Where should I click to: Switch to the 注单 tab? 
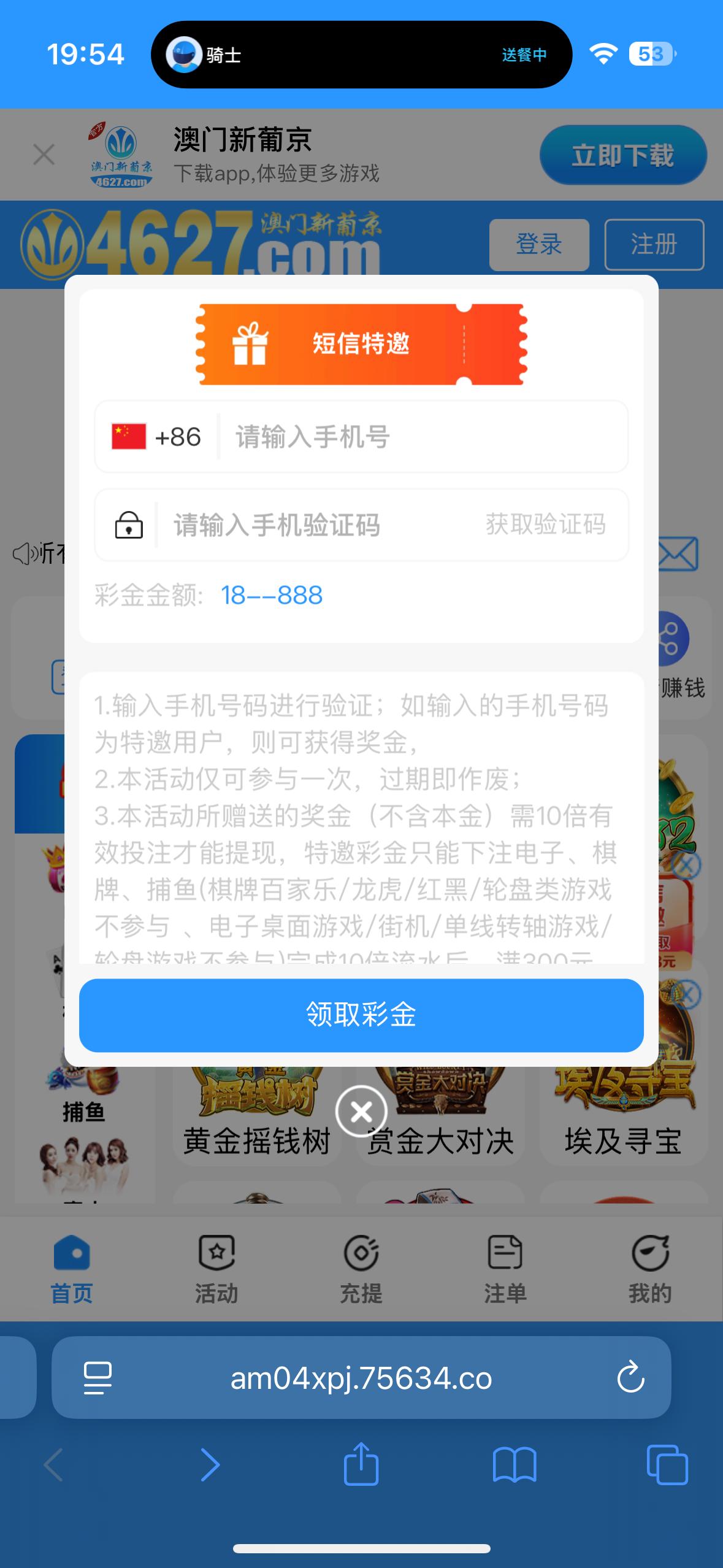coord(505,1269)
